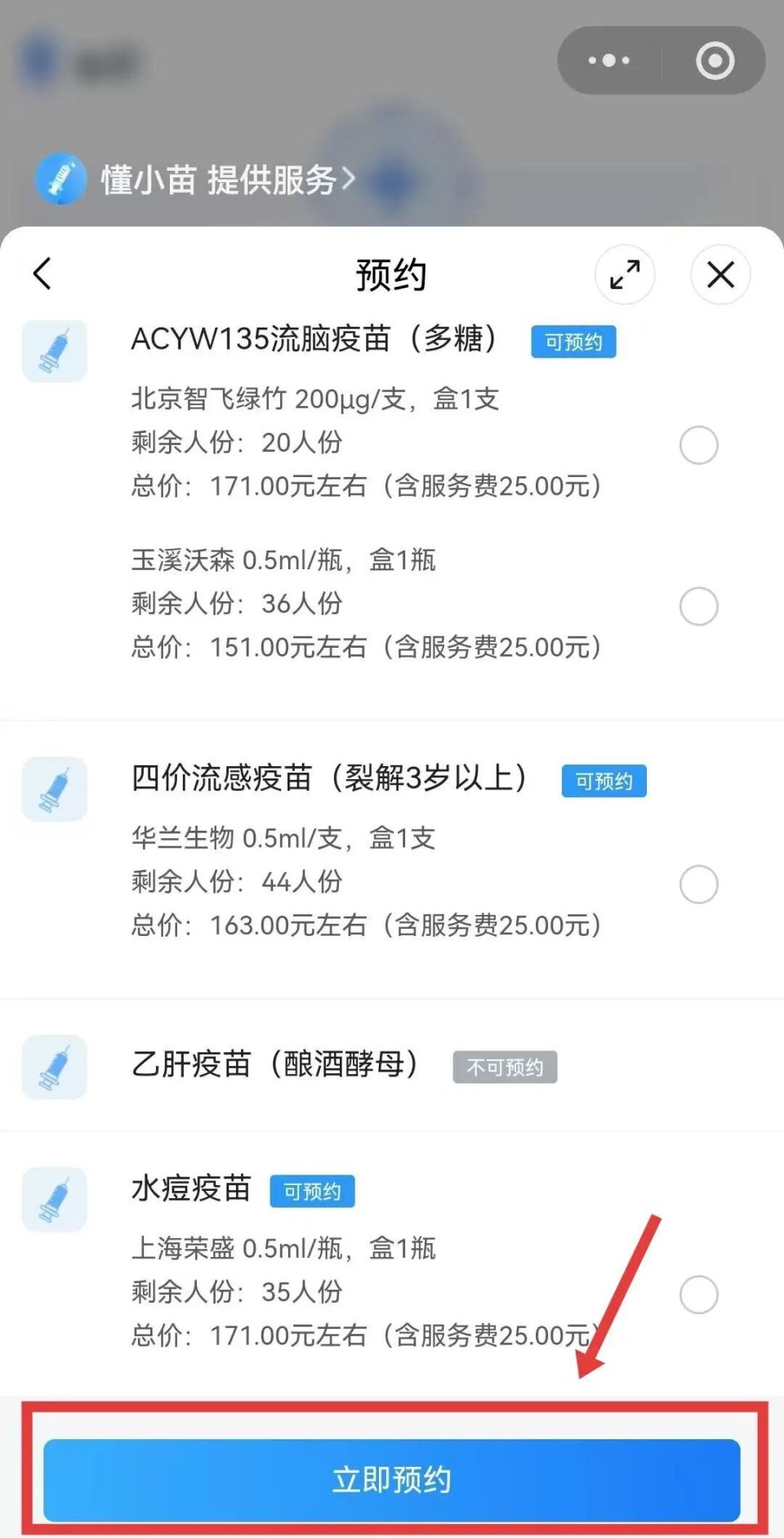Screen dimensions: 784x1538
Task: Select the 上海荣盛 水痘疫苗 circle
Action: [x=698, y=1295]
